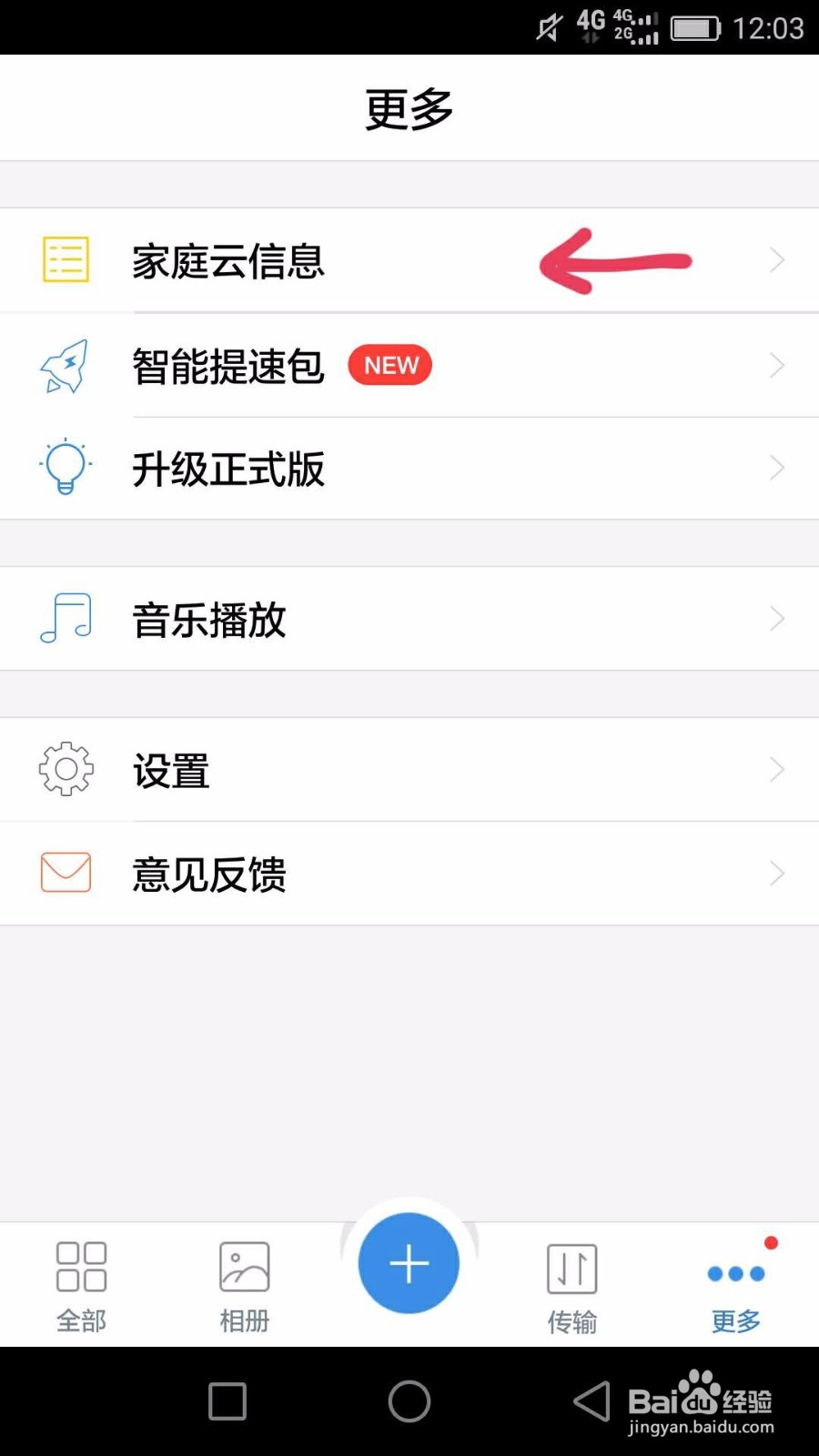Tap the lightbulb icon beside 升级正式版
Image resolution: width=819 pixels, height=1456 pixels.
point(64,468)
